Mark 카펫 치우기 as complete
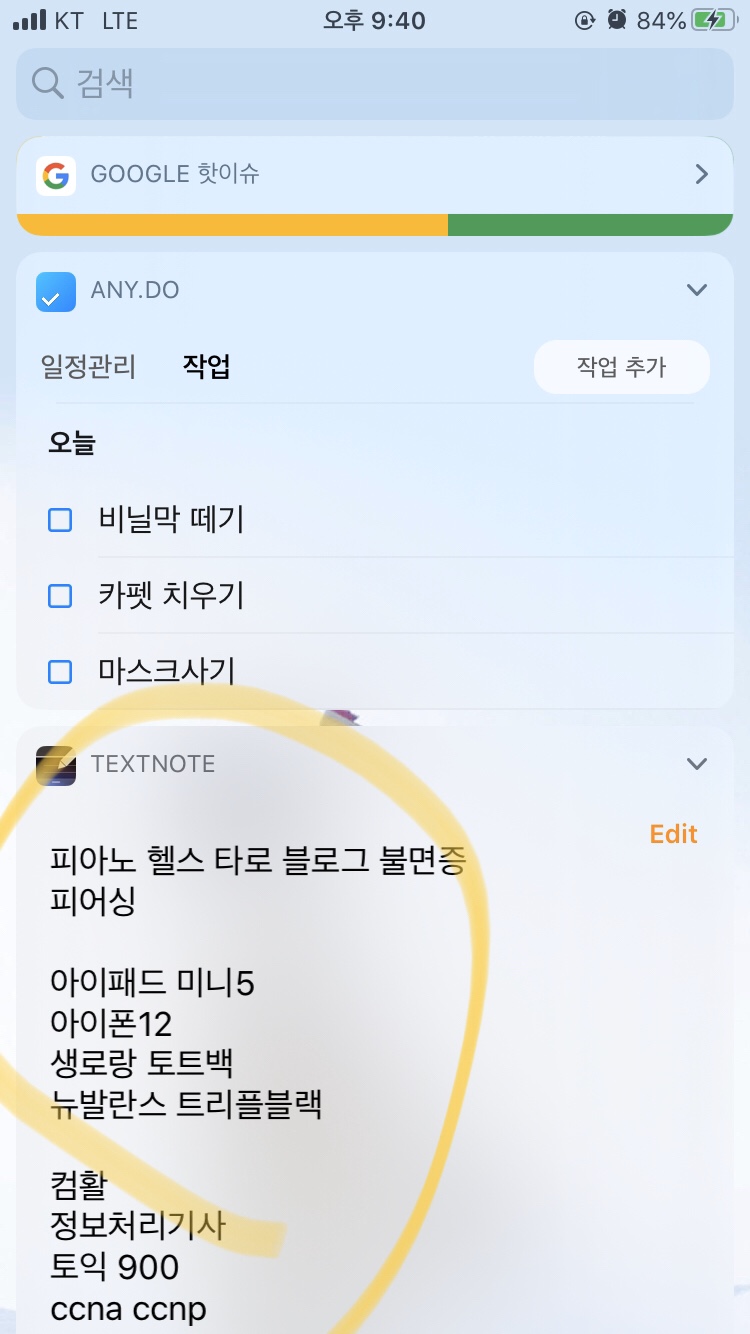Image resolution: width=750 pixels, height=1334 pixels. coord(59,595)
